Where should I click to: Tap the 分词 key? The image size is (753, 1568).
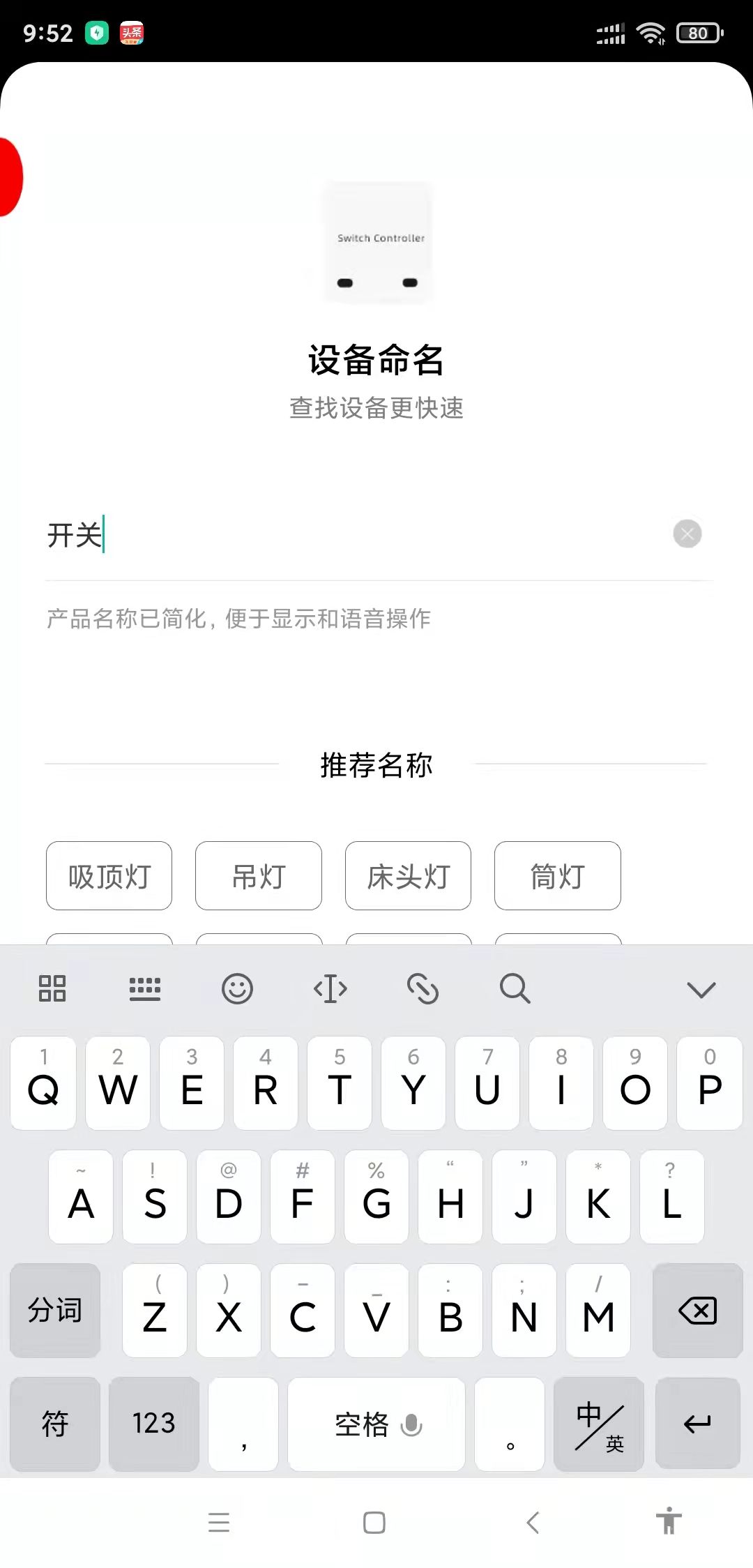tap(55, 1311)
